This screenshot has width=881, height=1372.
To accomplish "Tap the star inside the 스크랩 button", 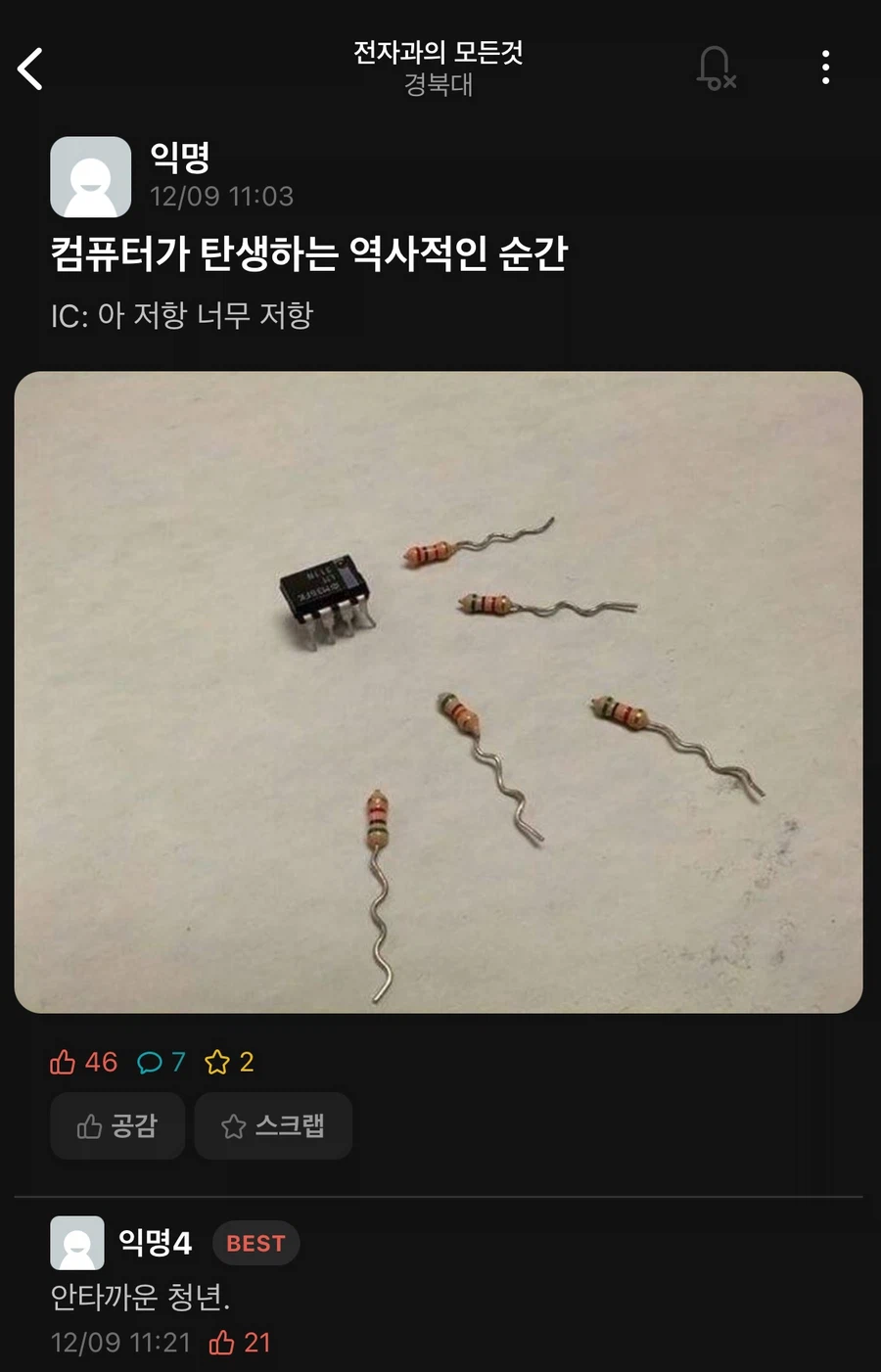I will [x=231, y=1125].
